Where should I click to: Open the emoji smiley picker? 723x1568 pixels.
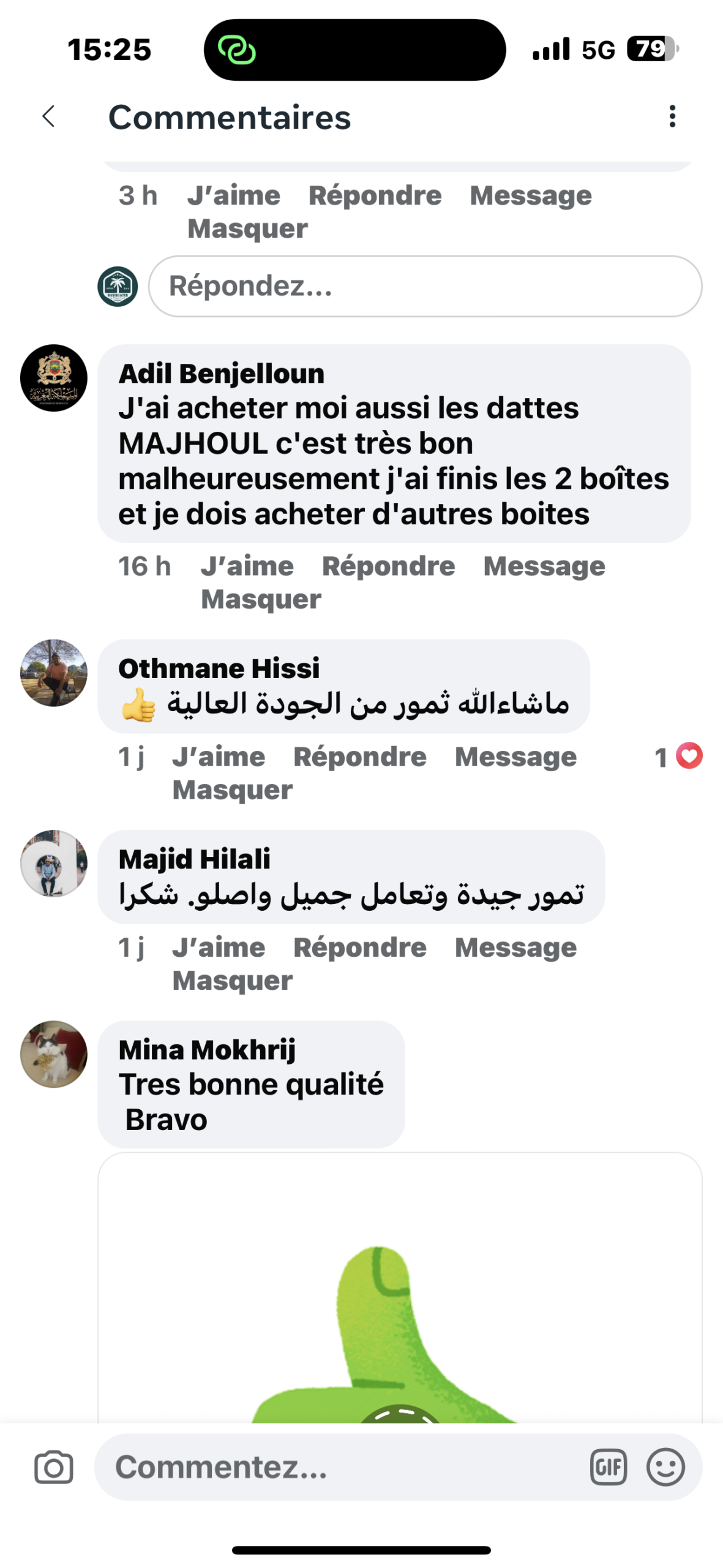point(665,1468)
